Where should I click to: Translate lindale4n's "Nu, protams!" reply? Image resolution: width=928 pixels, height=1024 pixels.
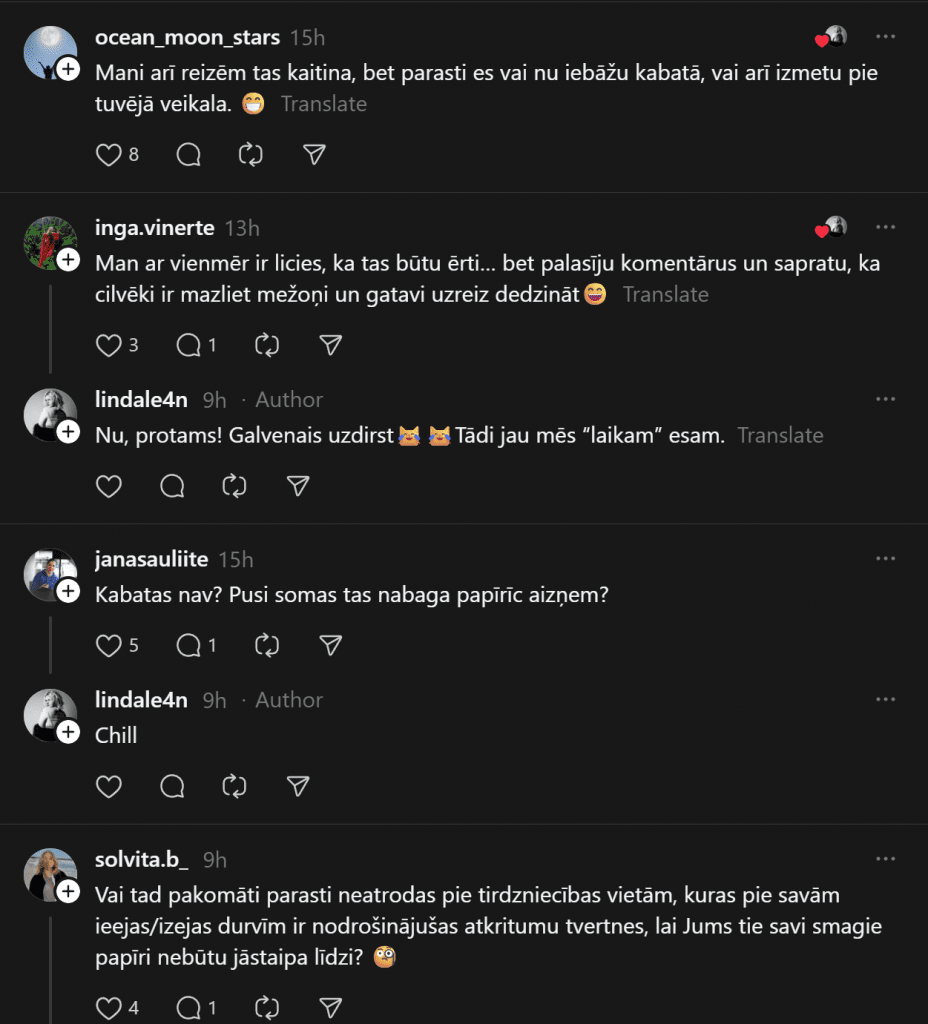pyautogui.click(x=780, y=435)
